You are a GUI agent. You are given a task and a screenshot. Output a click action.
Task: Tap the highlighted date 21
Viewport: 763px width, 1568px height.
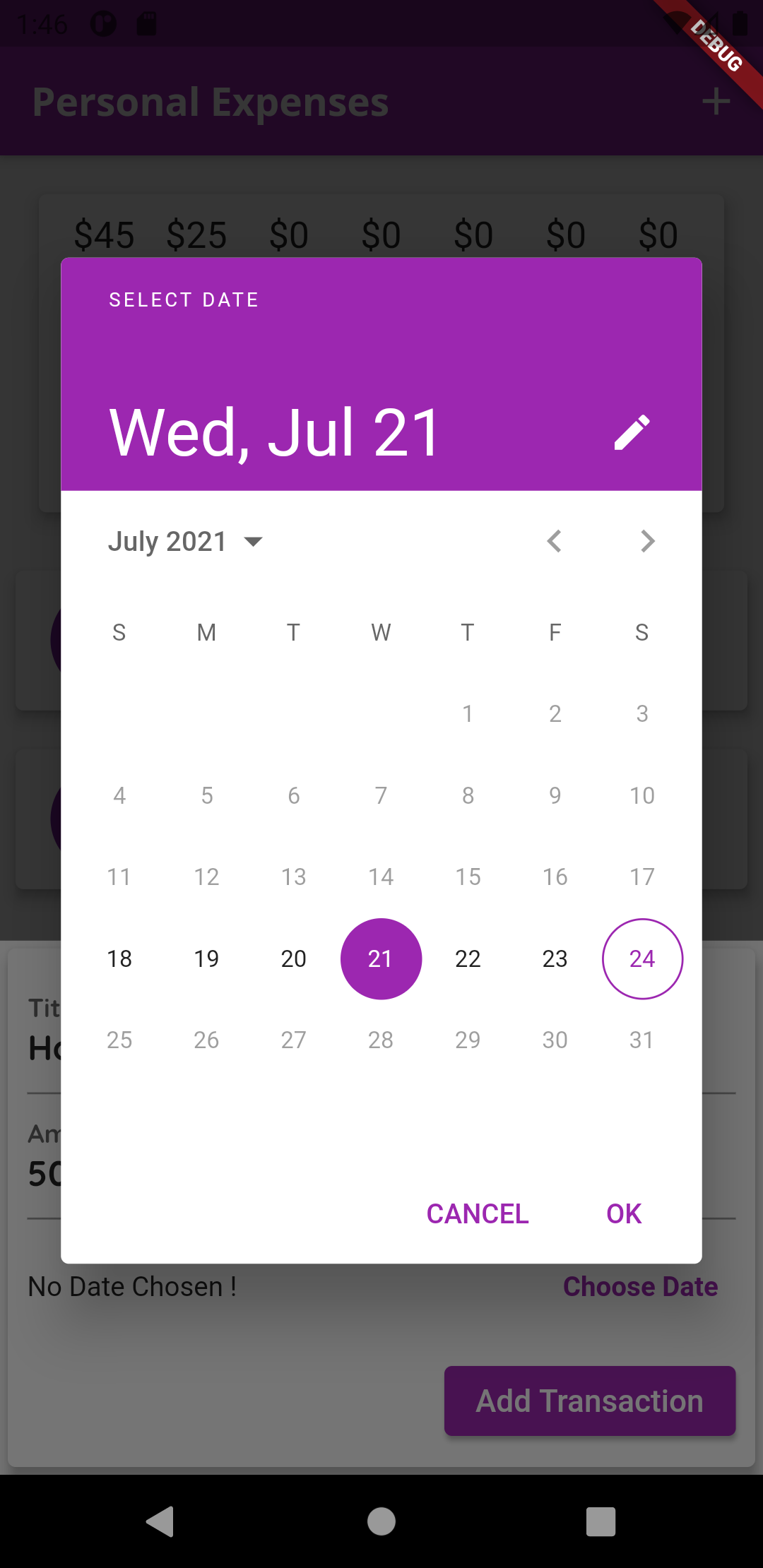pyautogui.click(x=381, y=958)
